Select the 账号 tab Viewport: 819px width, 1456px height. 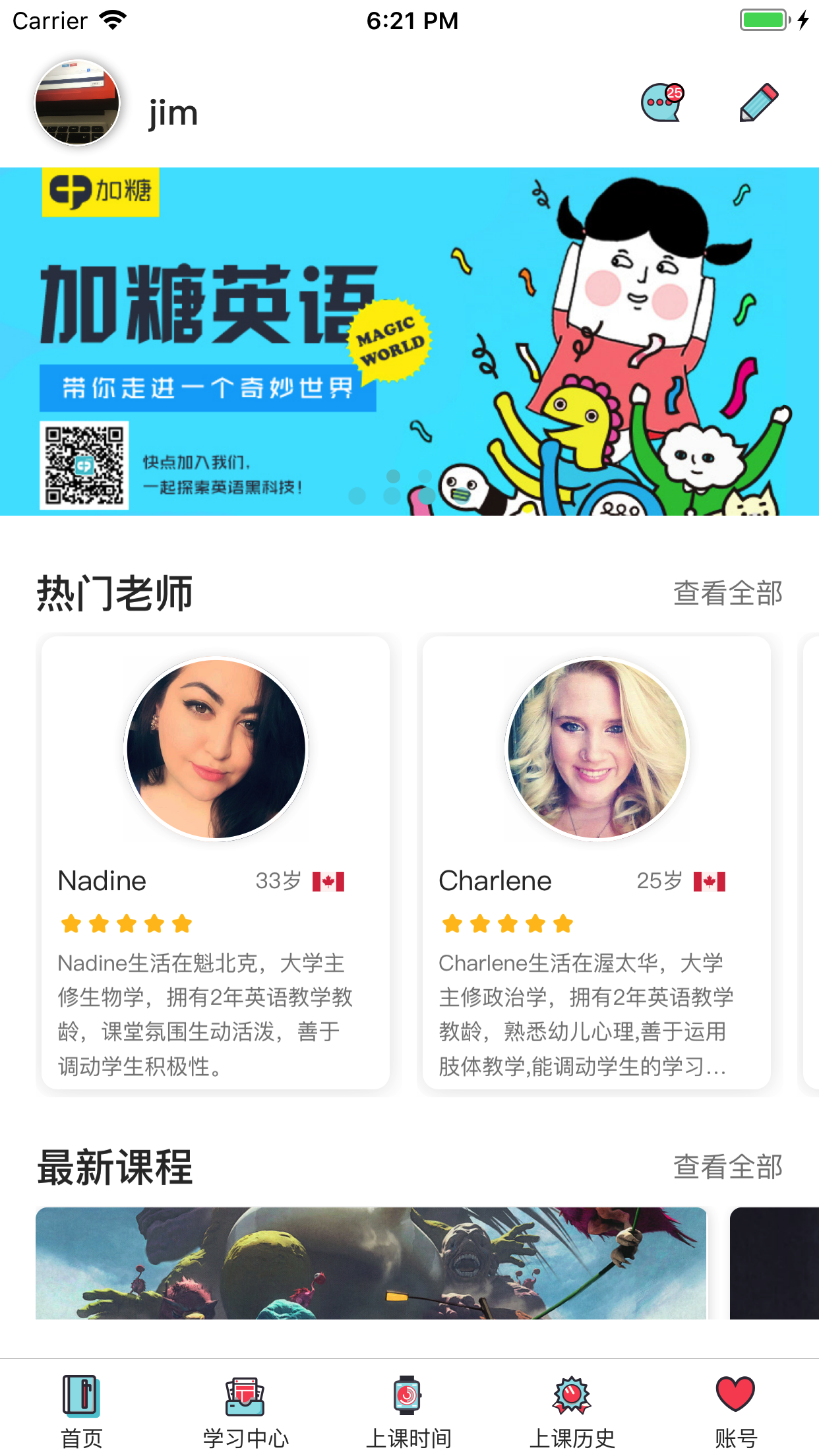point(736,1411)
